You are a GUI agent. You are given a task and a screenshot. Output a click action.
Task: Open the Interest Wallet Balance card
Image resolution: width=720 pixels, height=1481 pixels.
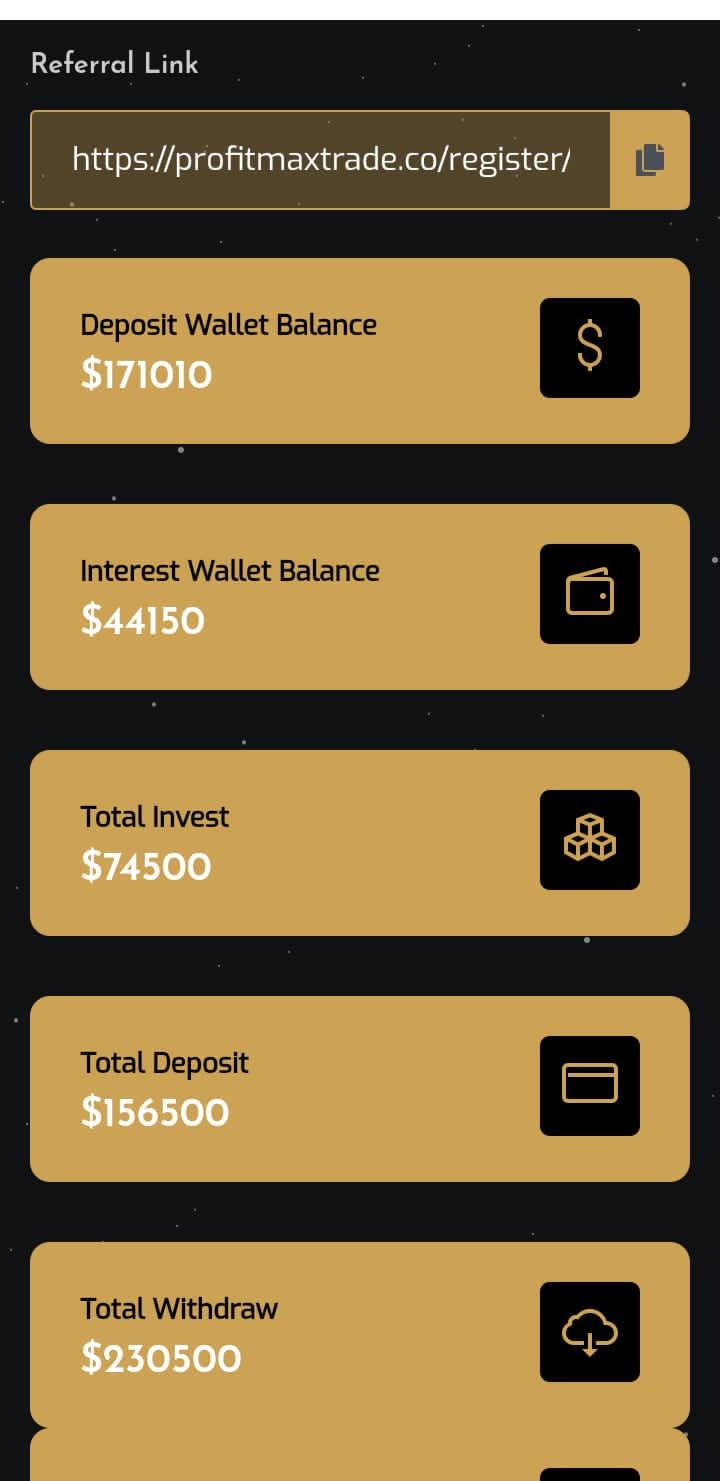360,597
